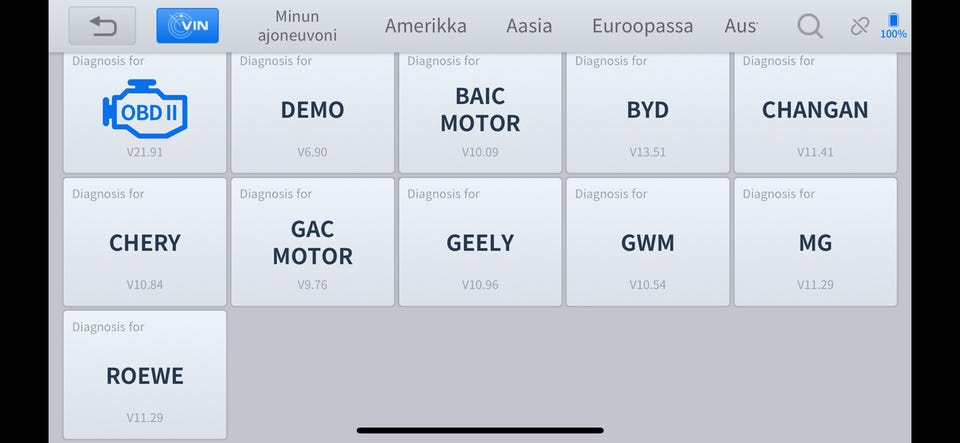Open CHERY diagnosis card
The height and width of the screenshot is (443, 960).
pos(145,242)
